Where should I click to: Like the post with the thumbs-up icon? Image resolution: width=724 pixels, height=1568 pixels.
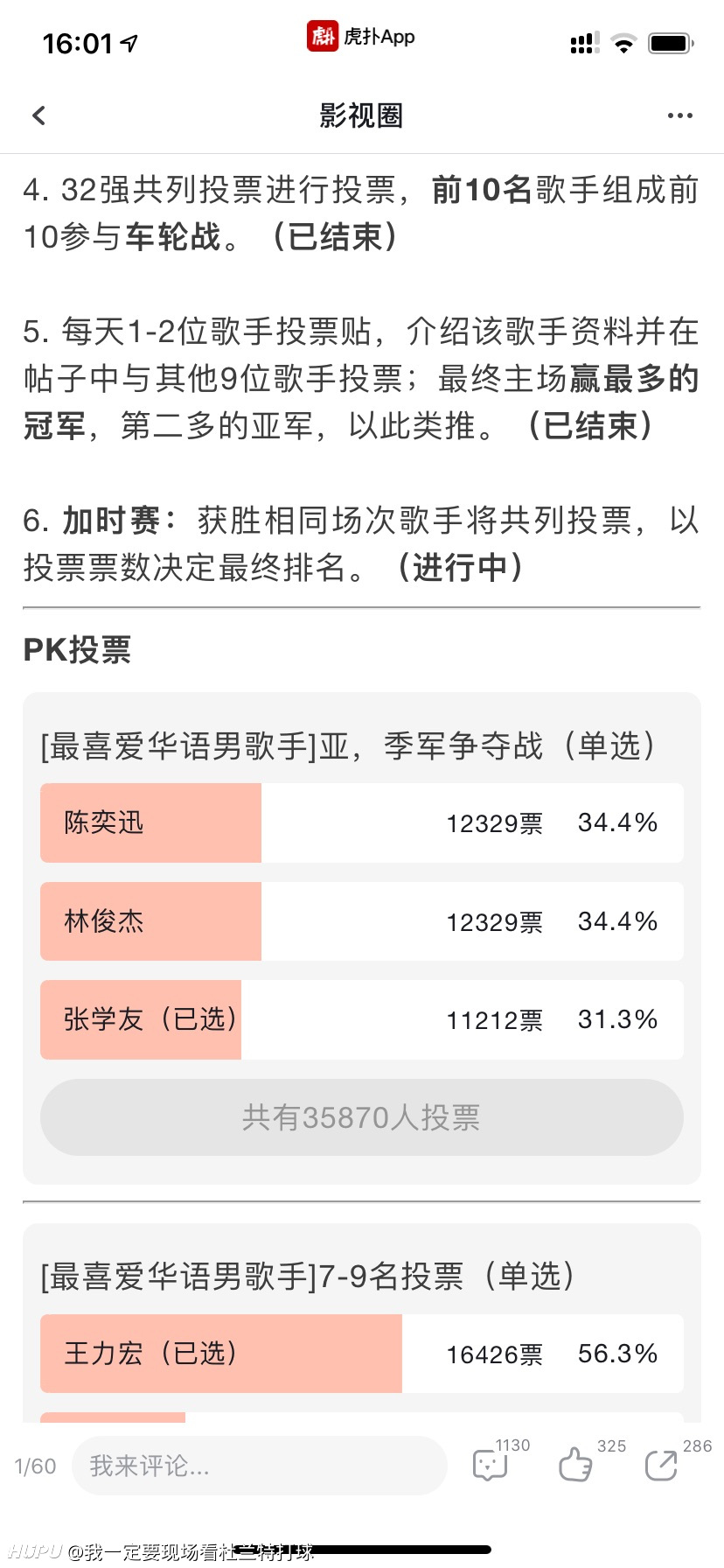(576, 1464)
